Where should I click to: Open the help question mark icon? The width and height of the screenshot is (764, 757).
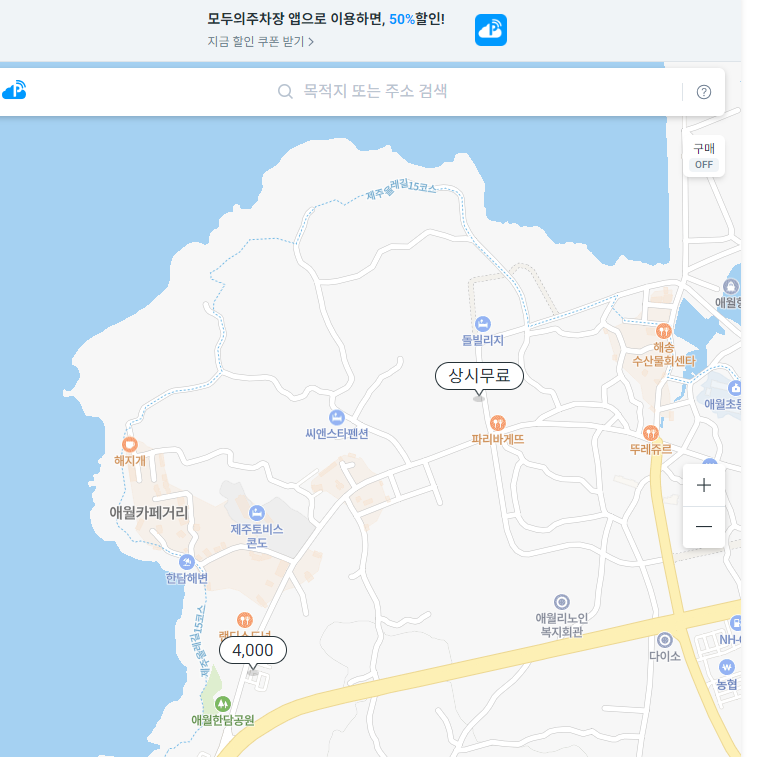click(704, 92)
